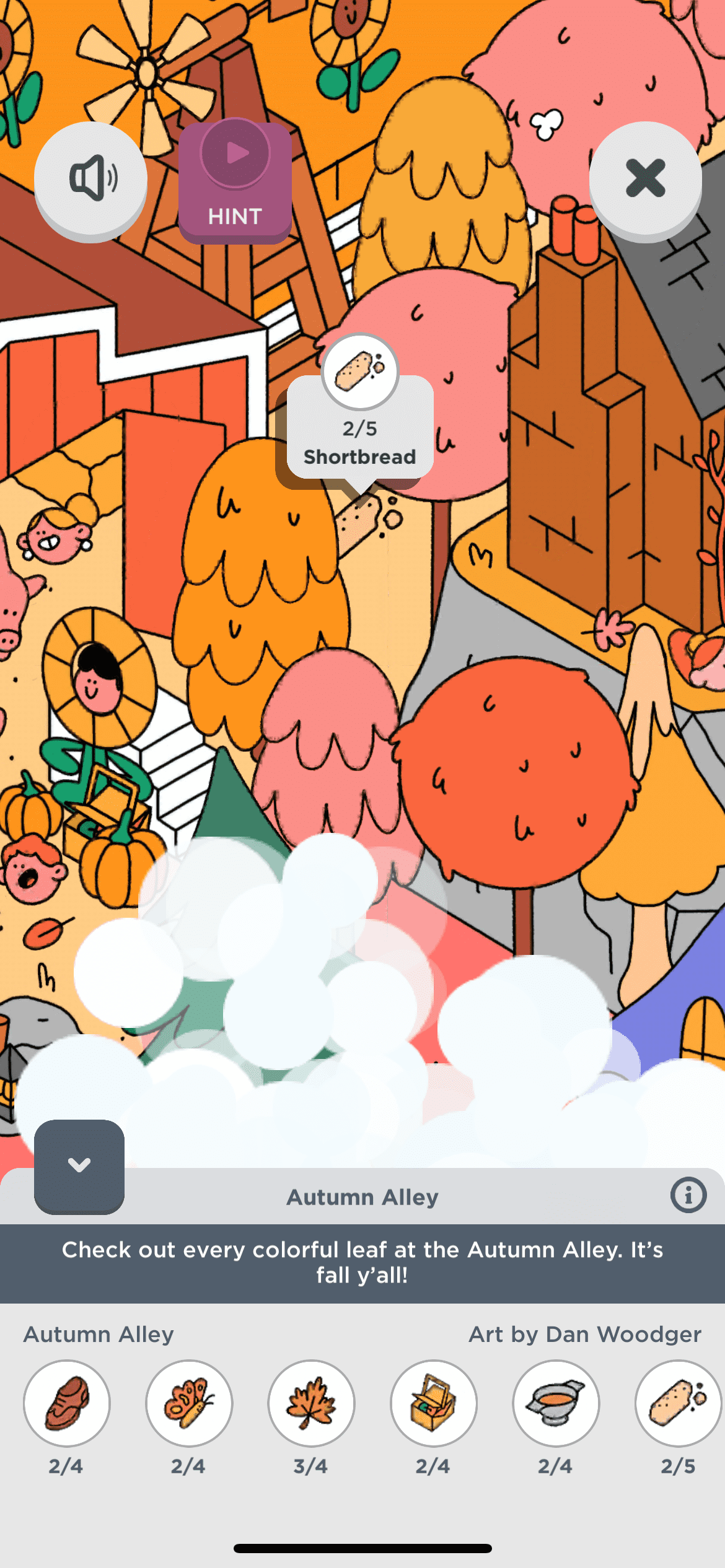Select the butterfly item tracker

pos(189,1403)
